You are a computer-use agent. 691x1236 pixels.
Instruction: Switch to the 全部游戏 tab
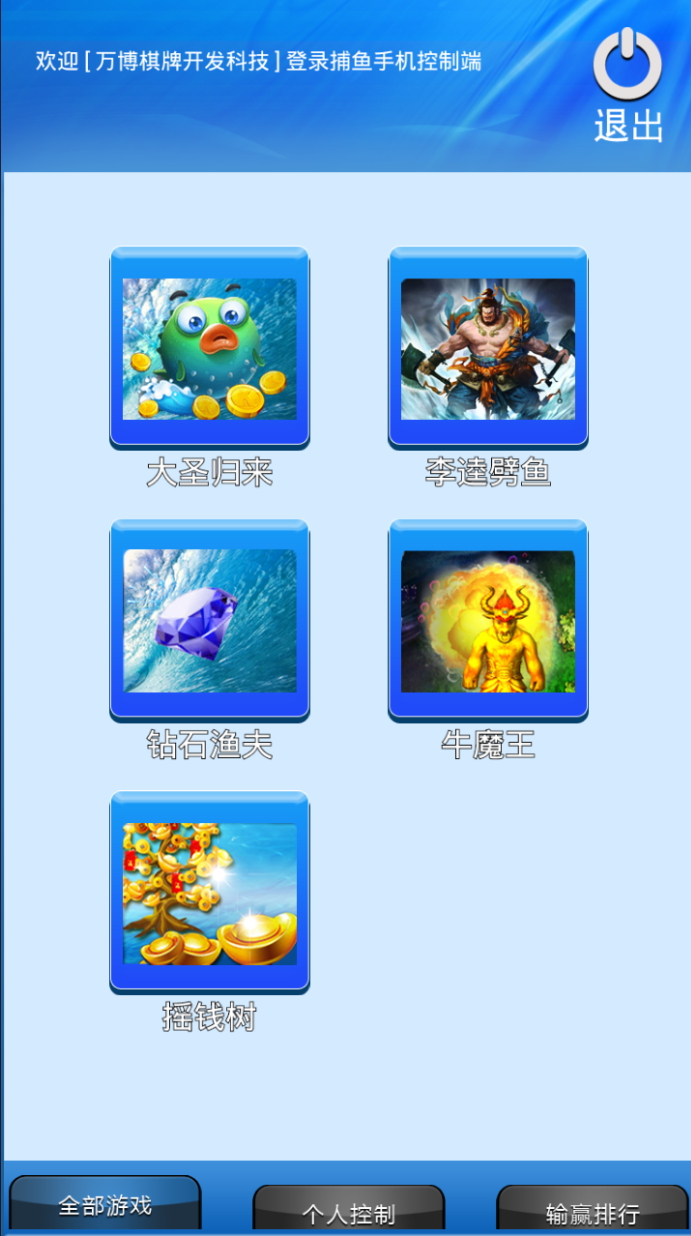pyautogui.click(x=105, y=1205)
